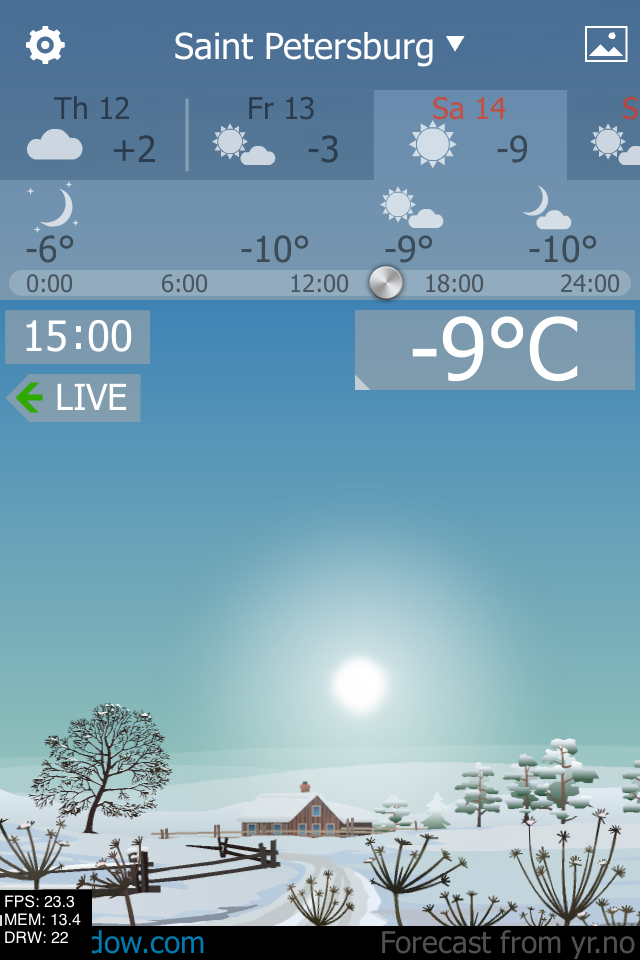Select the Th 12 forecast day
This screenshot has width=640, height=960.
point(92,134)
